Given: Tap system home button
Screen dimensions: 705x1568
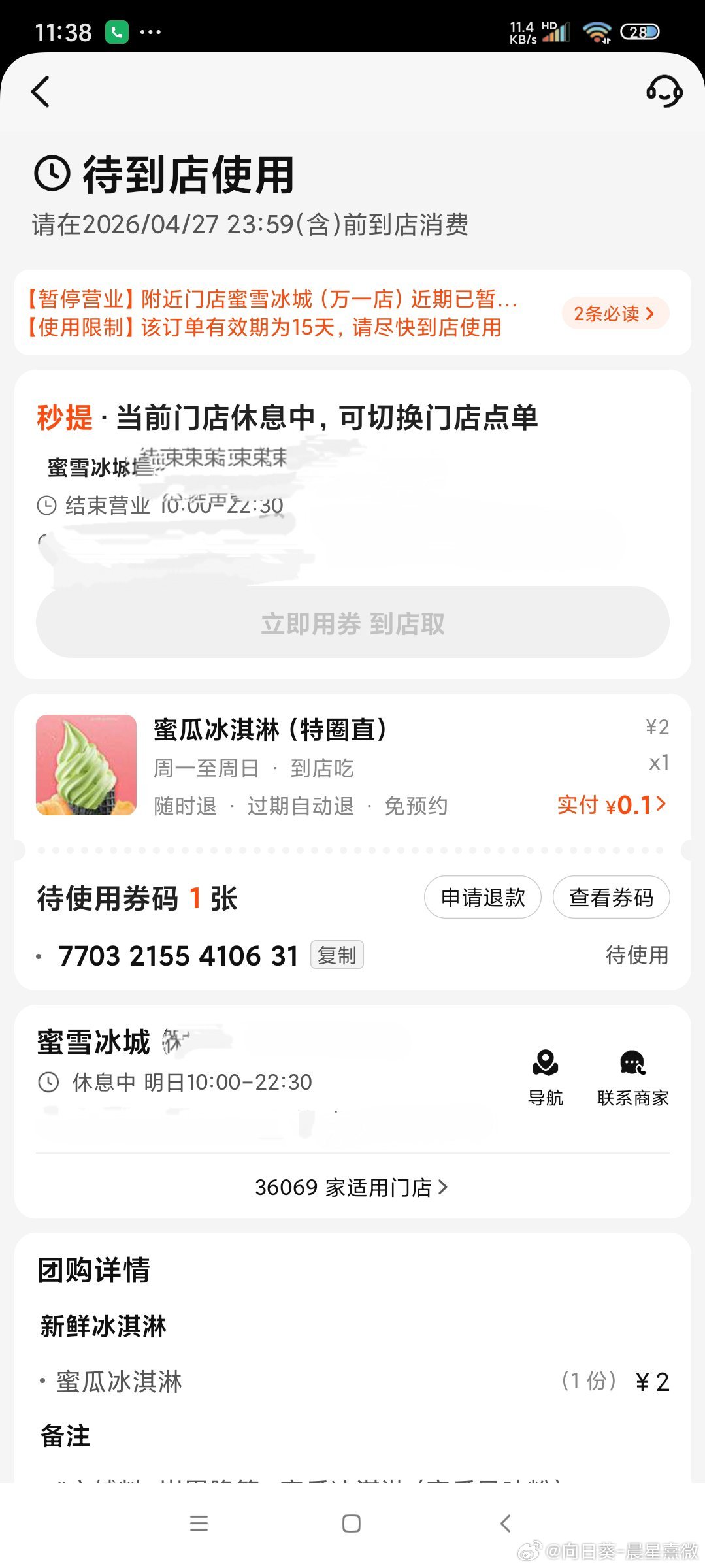Looking at the screenshot, I should coord(352,1524).
